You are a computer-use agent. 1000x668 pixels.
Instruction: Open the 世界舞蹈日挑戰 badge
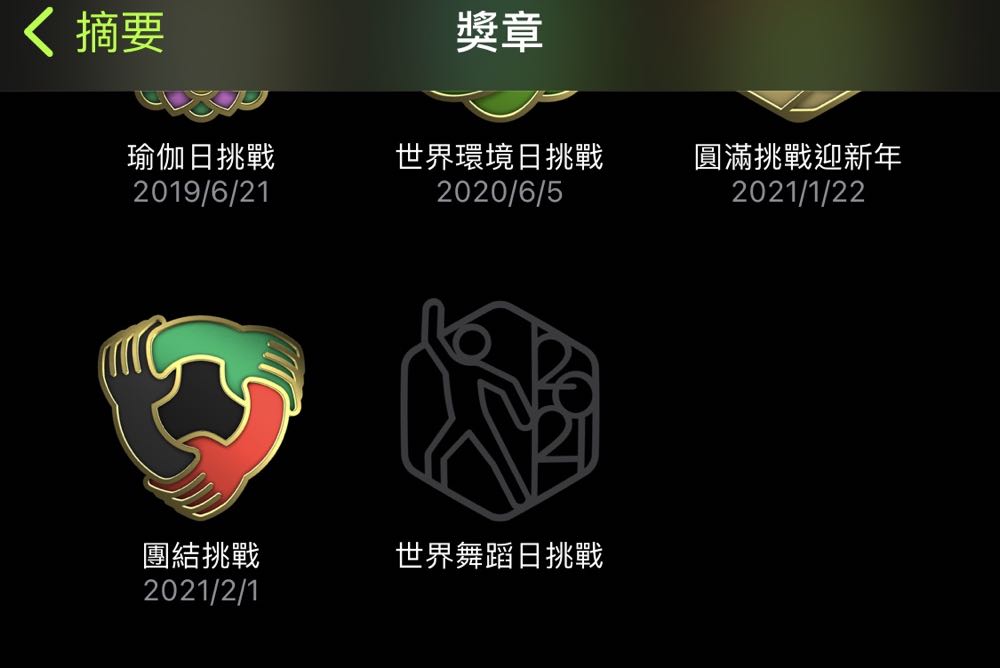499,410
